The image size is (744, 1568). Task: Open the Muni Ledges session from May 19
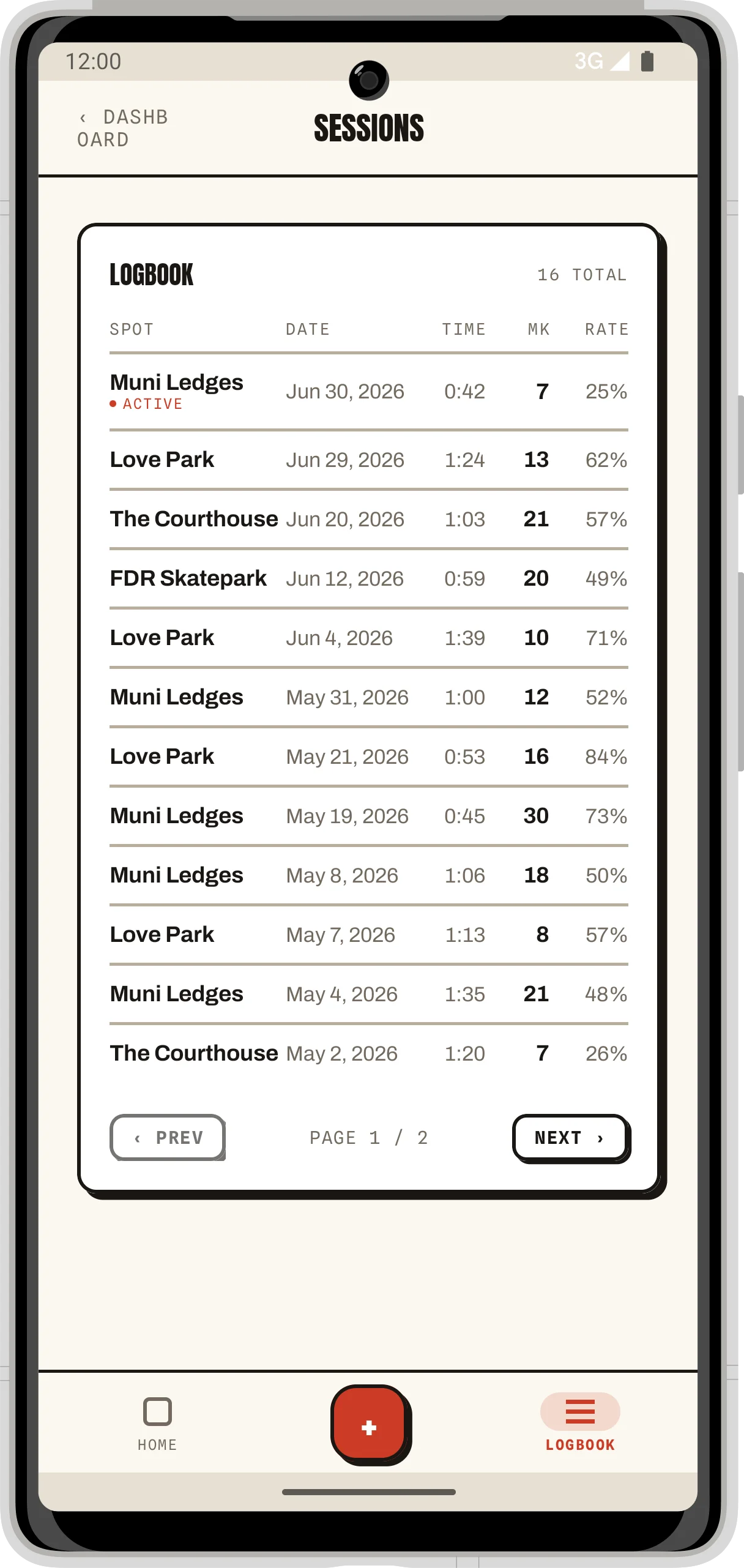369,816
